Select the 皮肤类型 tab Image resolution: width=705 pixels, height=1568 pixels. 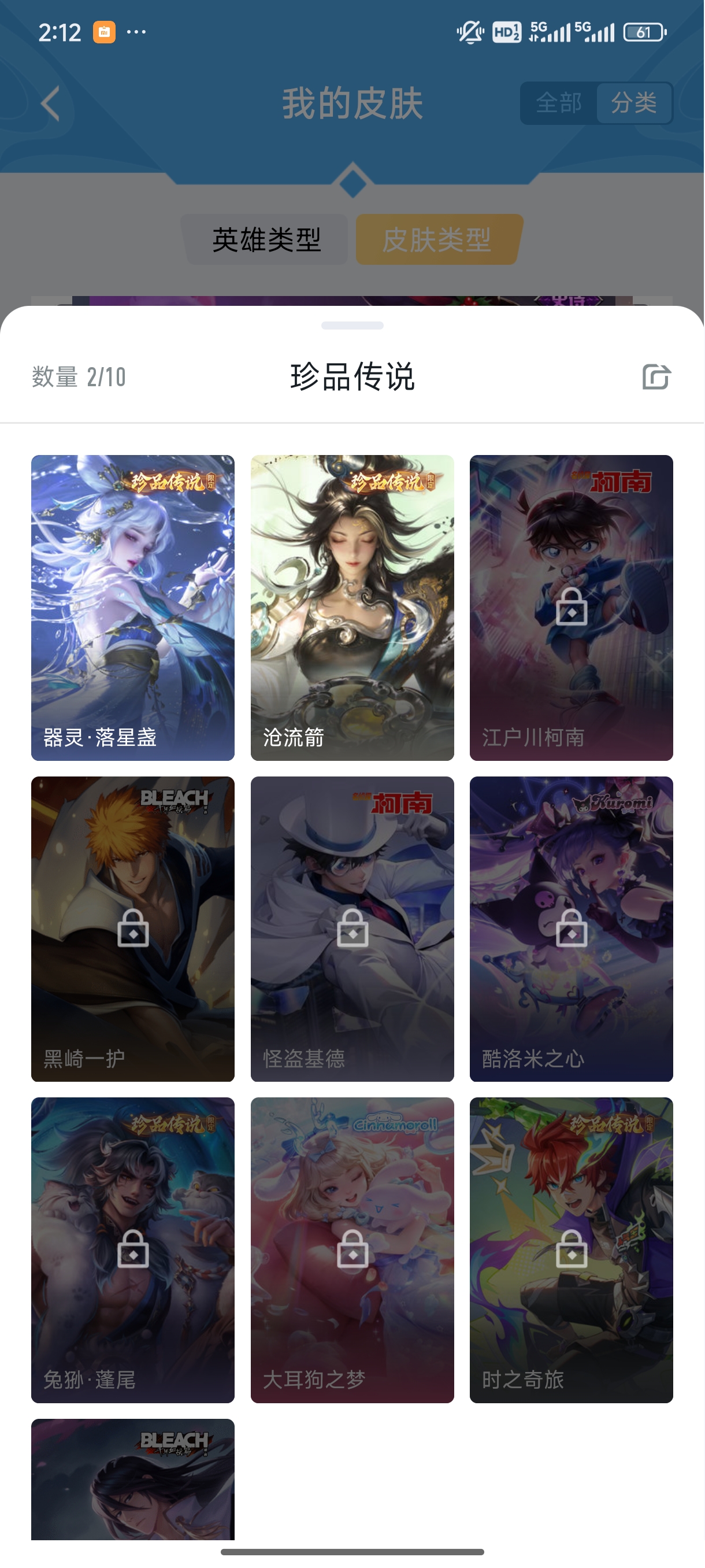438,241
